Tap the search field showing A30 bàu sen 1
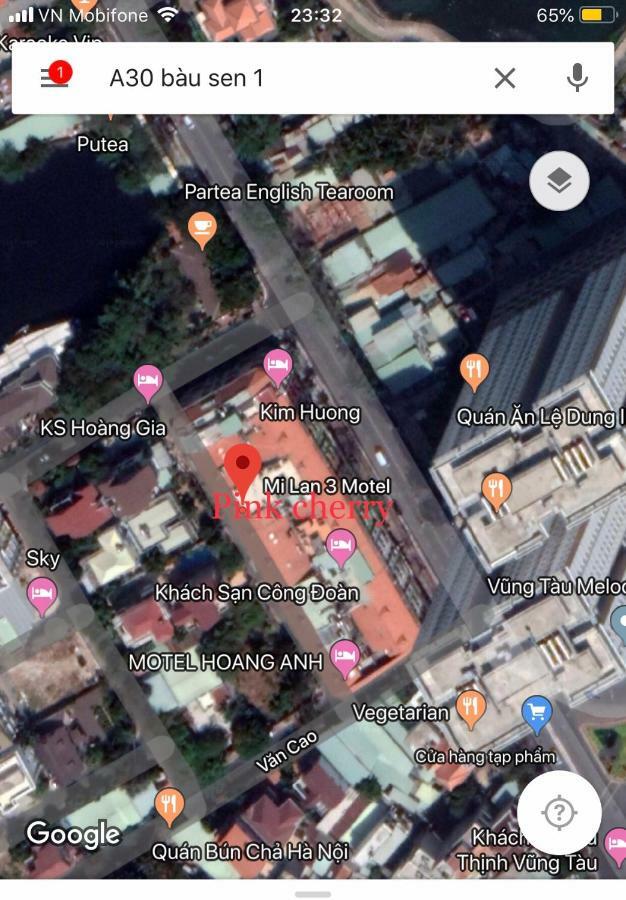 (x=290, y=78)
